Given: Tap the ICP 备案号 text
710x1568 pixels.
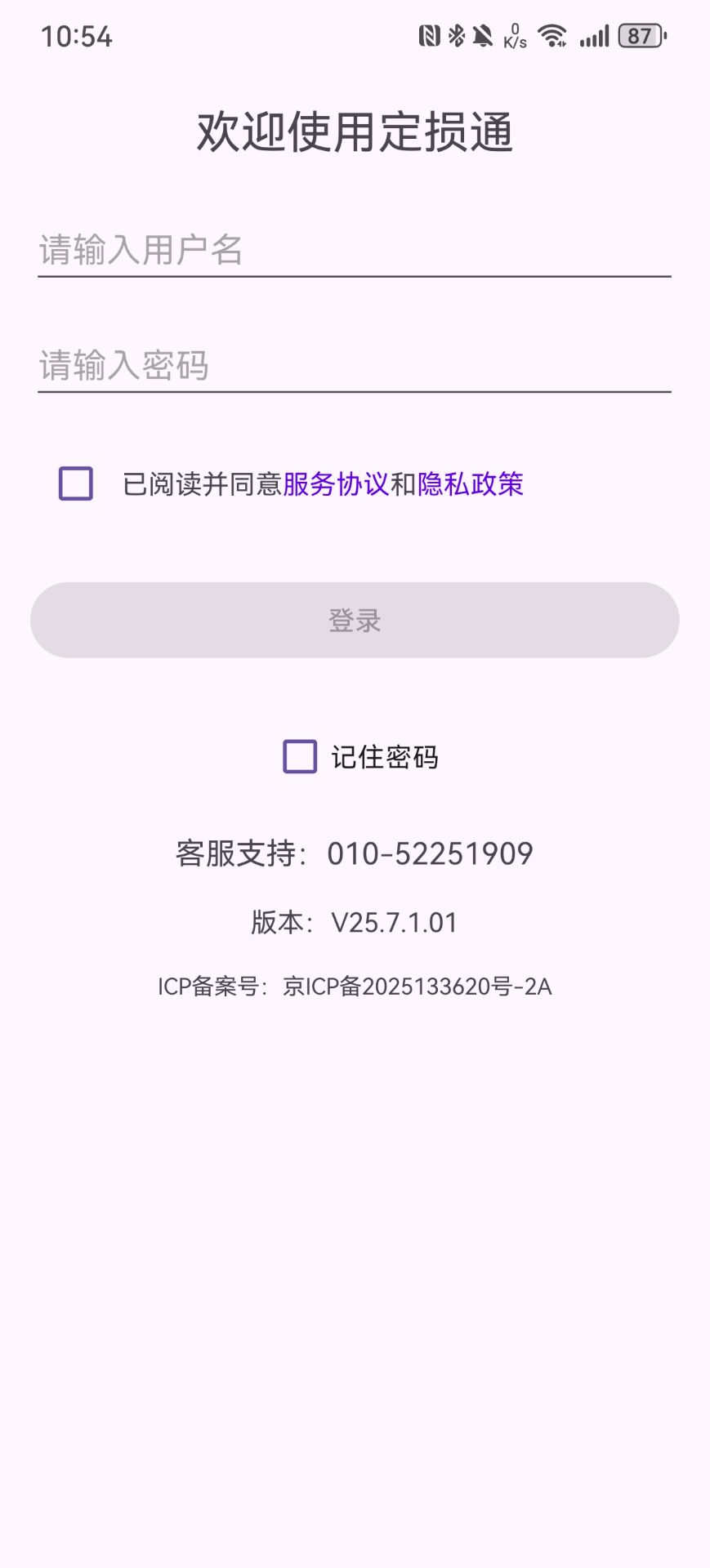Looking at the screenshot, I should coord(355,987).
